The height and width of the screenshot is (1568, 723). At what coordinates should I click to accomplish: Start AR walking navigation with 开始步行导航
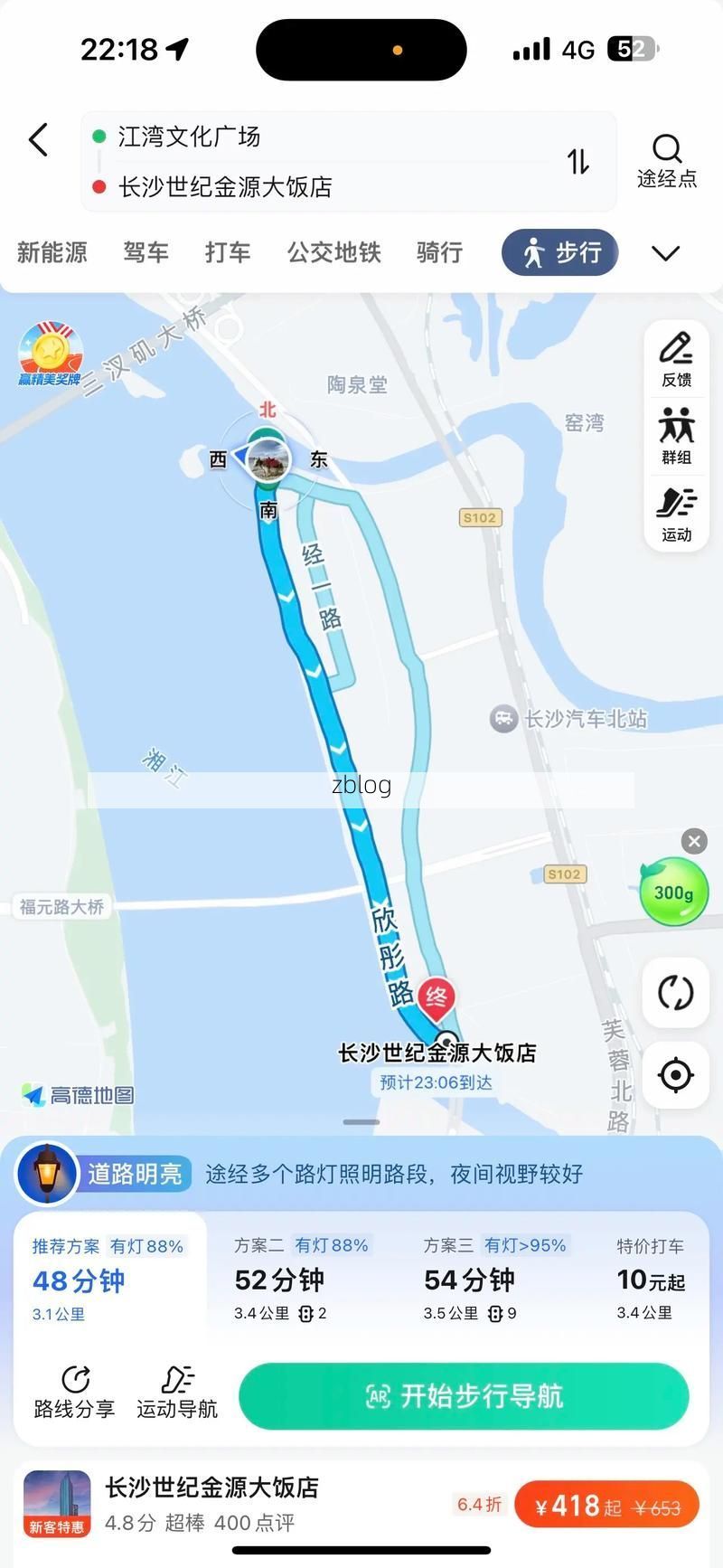click(465, 1395)
